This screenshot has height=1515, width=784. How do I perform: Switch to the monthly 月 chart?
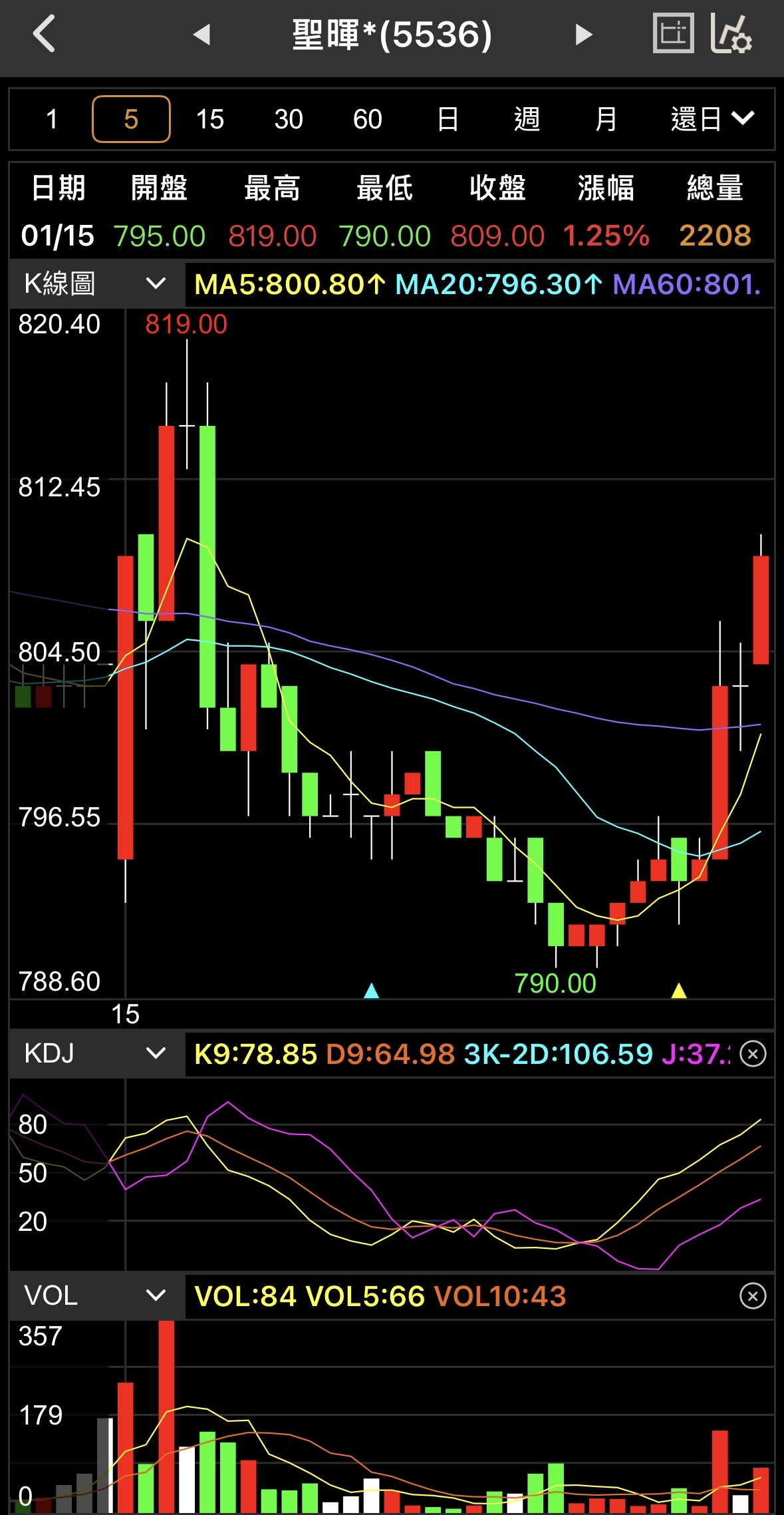[x=605, y=120]
